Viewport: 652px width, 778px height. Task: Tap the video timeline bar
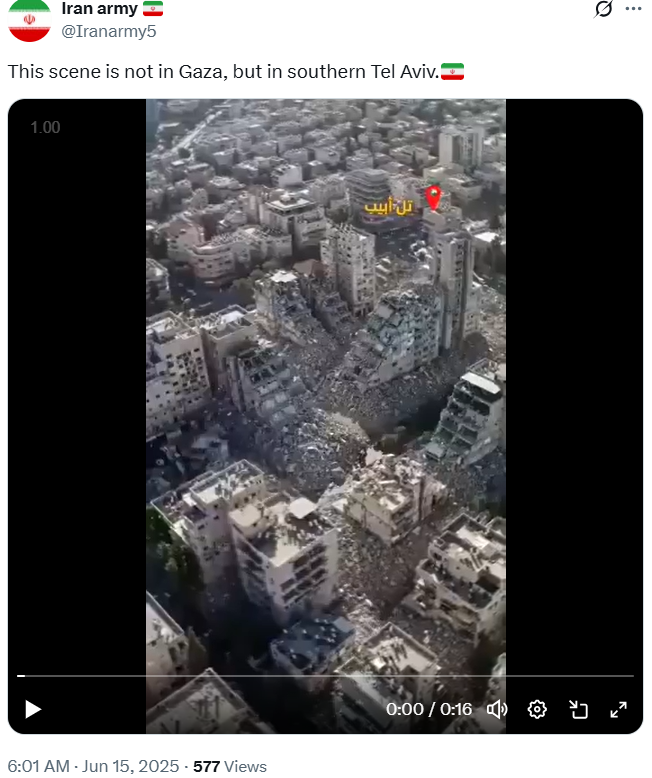[326, 676]
